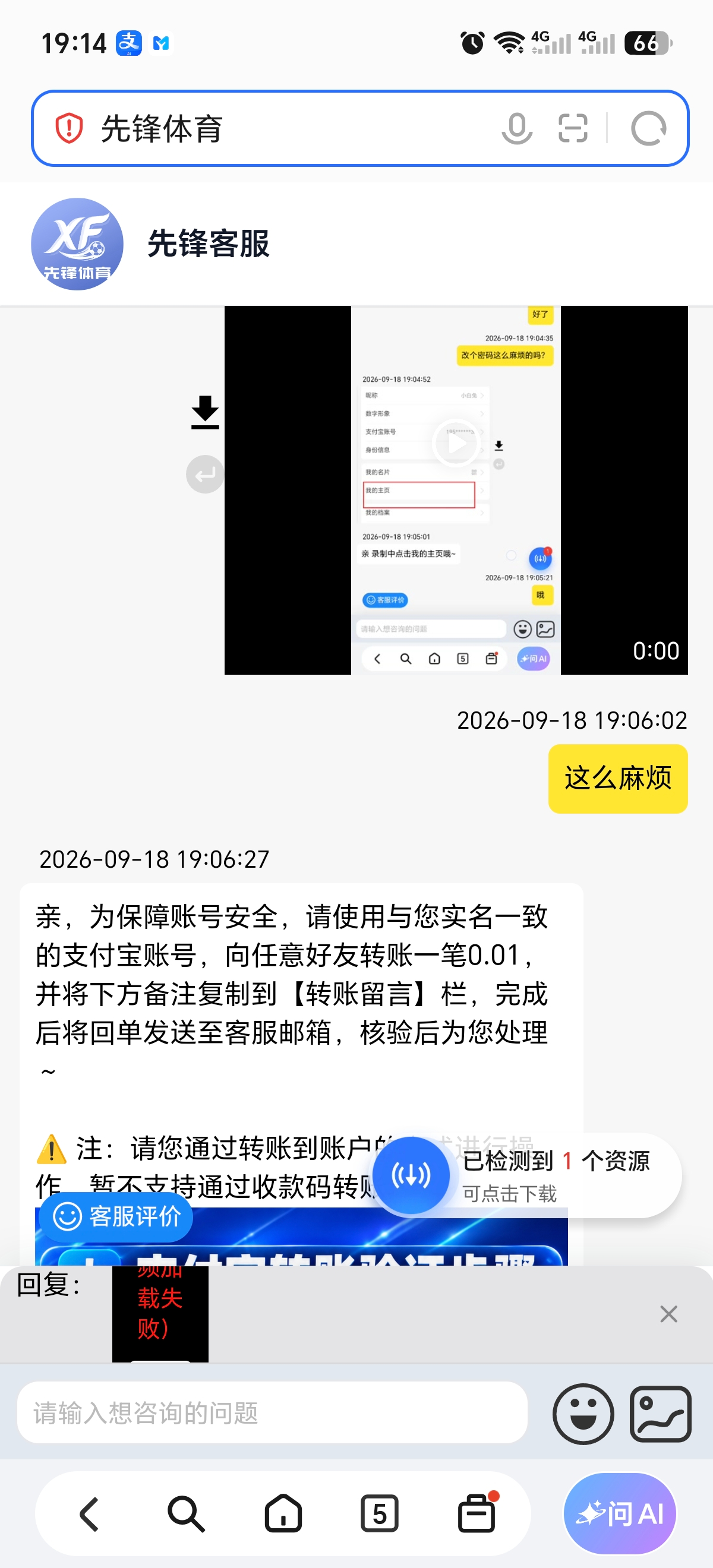
Task: Download the video with the arrow icon beside it
Action: tap(204, 412)
